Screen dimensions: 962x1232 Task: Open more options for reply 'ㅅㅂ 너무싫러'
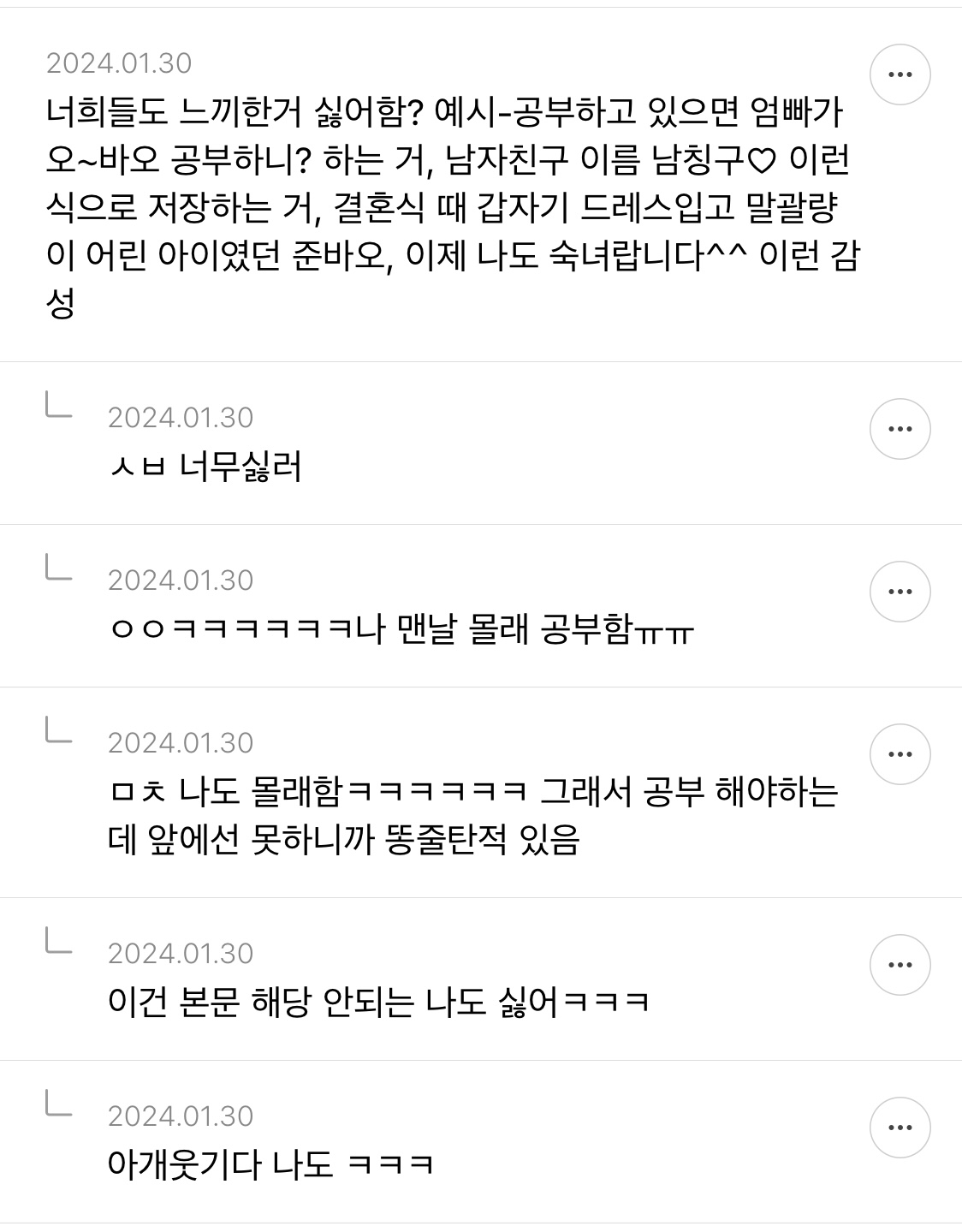pyautogui.click(x=900, y=429)
